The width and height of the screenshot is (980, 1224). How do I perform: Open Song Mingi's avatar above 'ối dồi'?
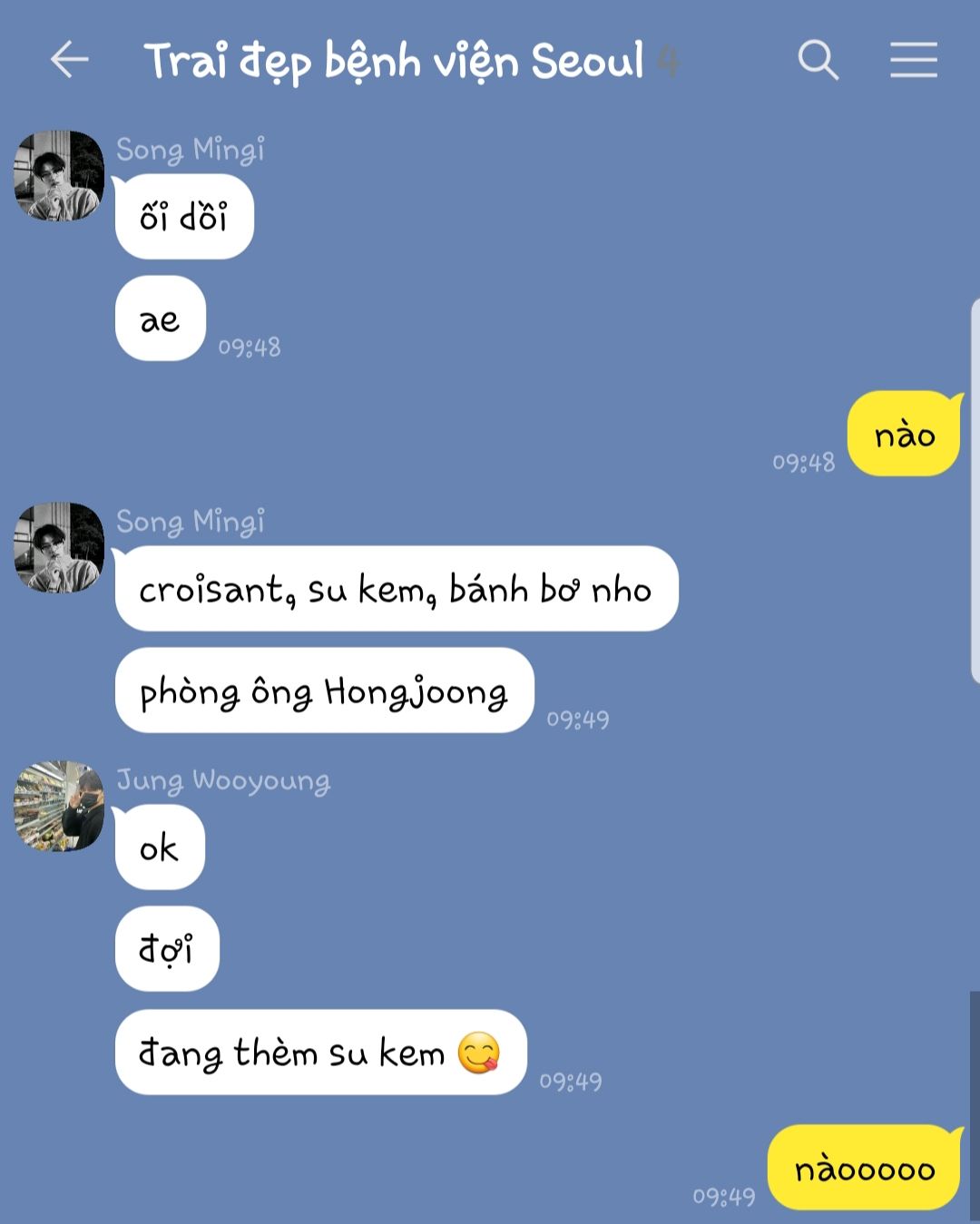pos(59,176)
